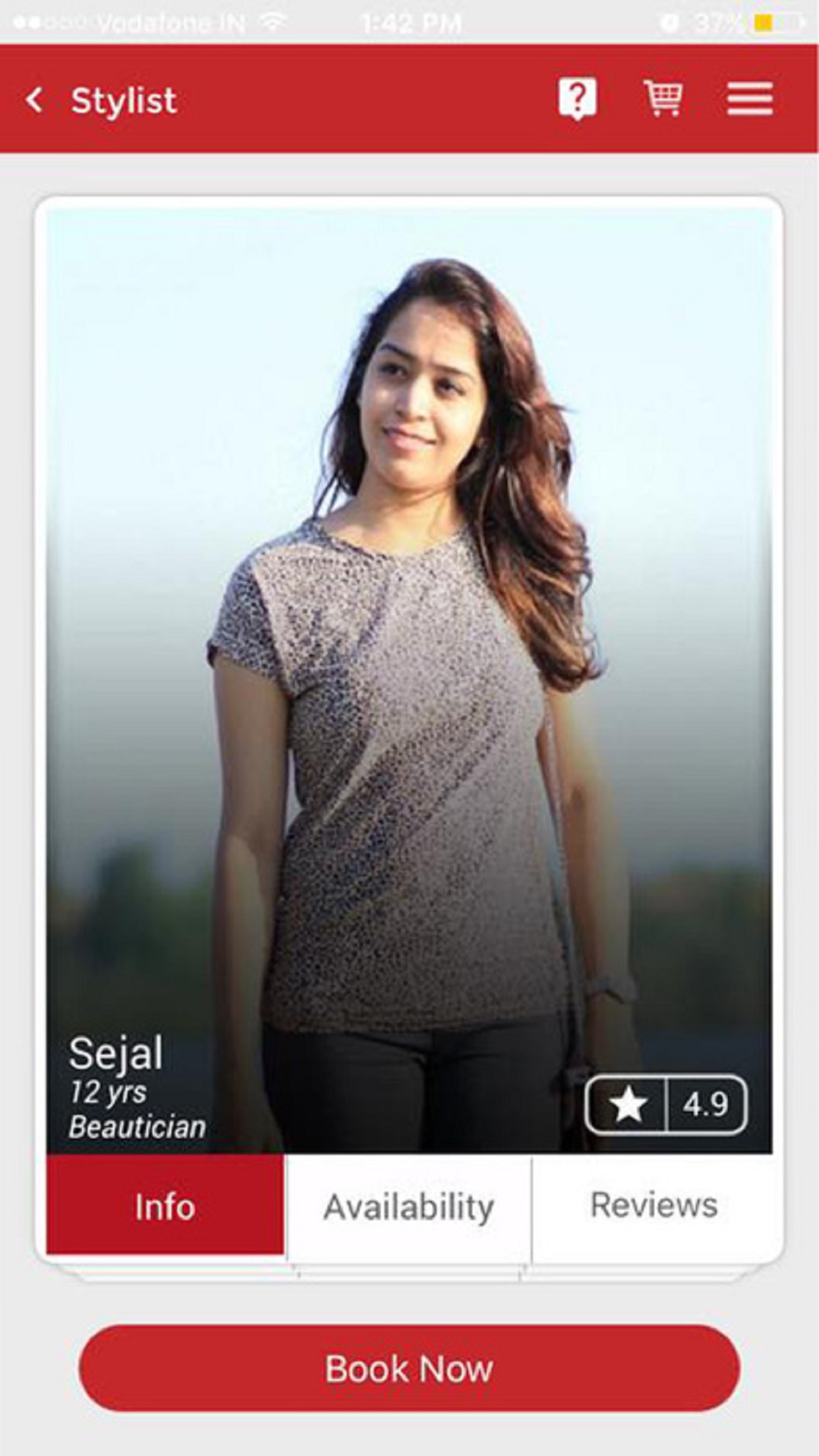
Task: Tap the Book Now button
Action: click(409, 1368)
